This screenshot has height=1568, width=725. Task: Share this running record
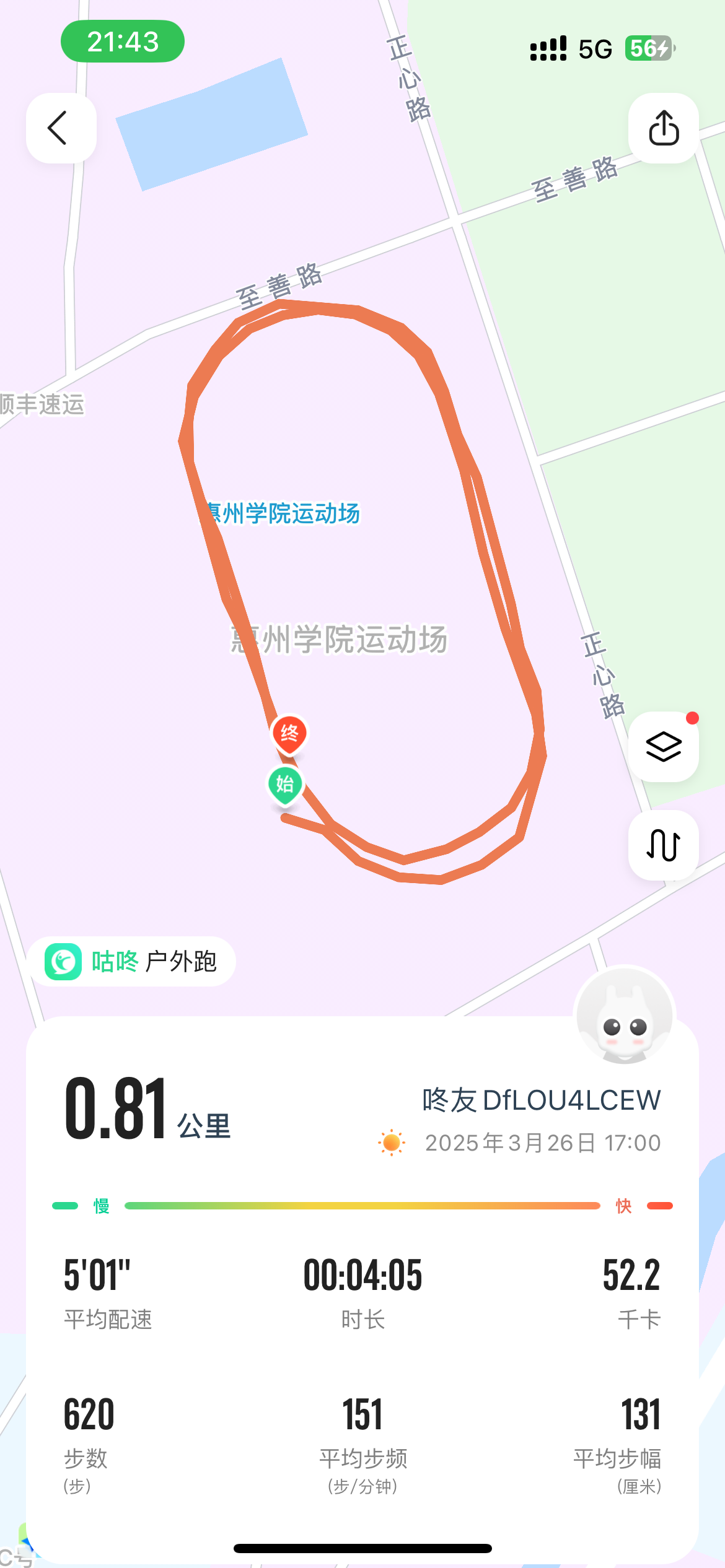tap(664, 128)
